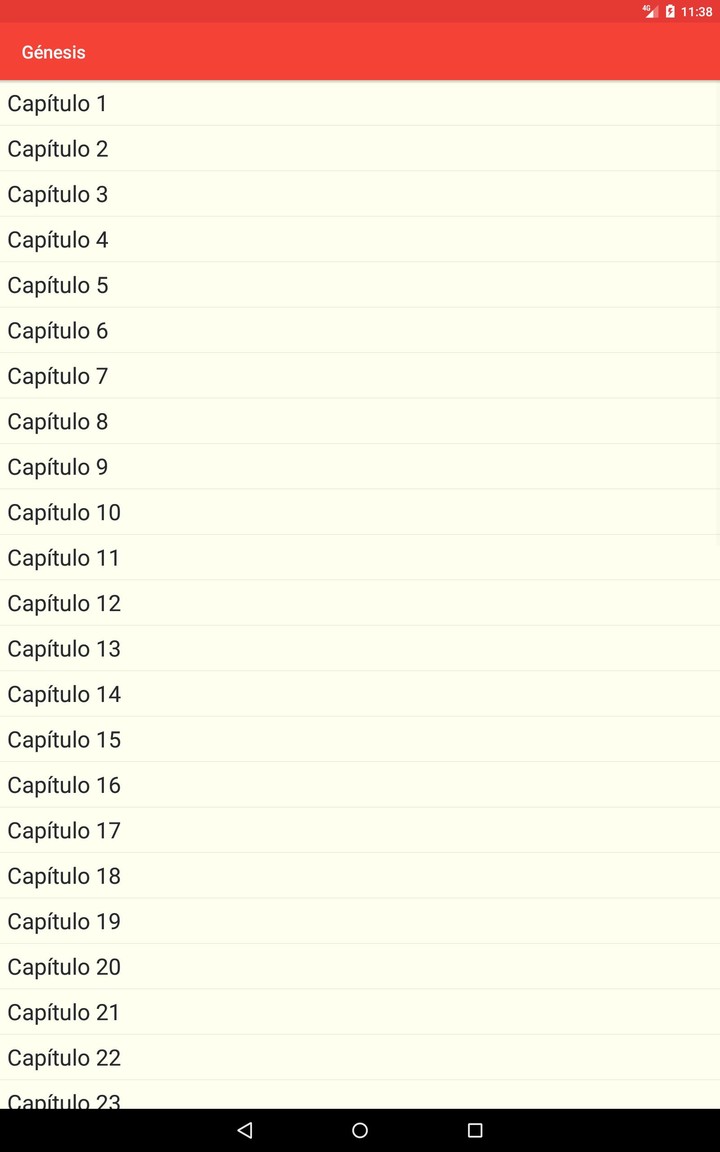Go to Capítulo 5
The width and height of the screenshot is (720, 1152).
pos(58,285)
